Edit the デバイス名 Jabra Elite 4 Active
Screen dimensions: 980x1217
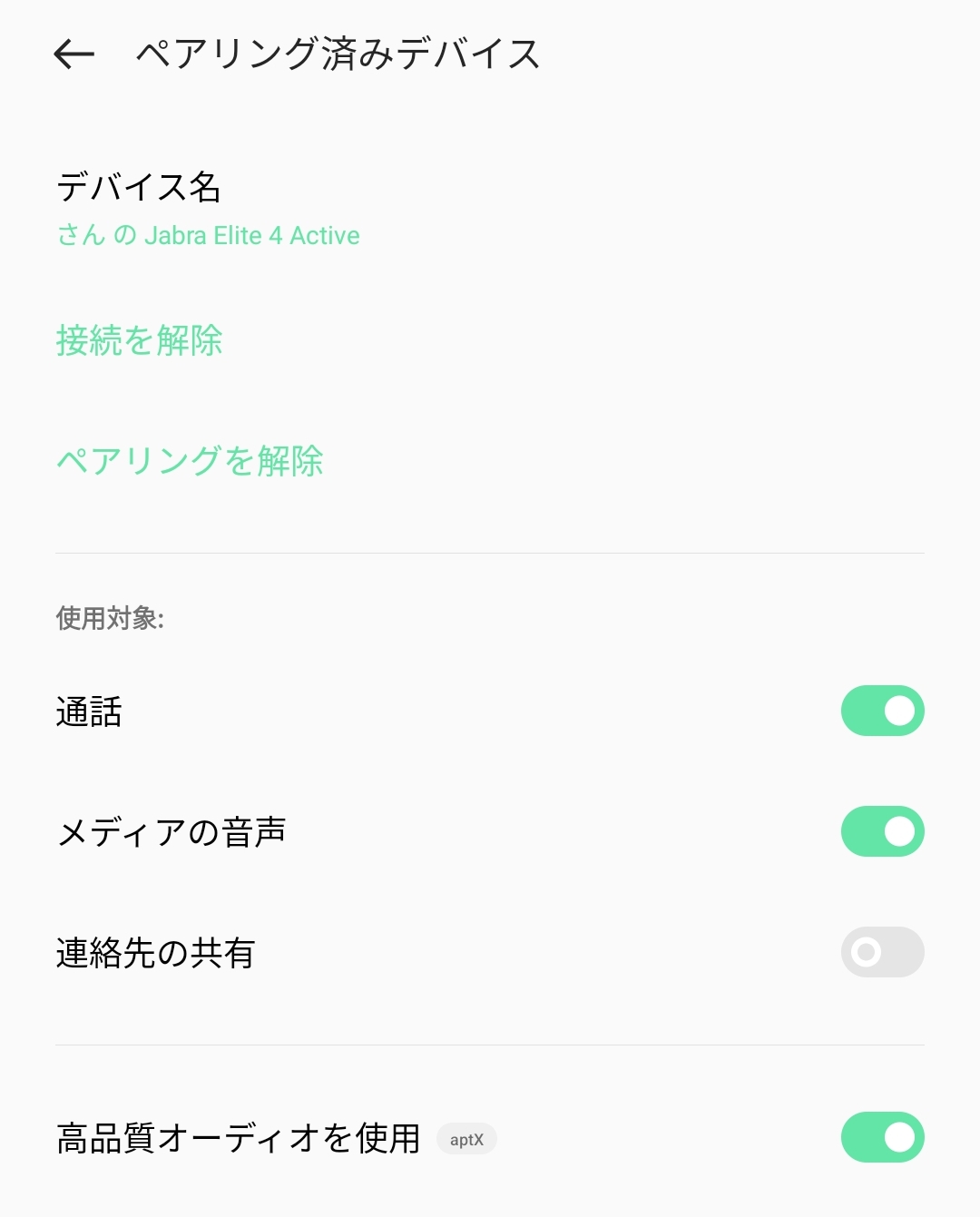(x=208, y=211)
